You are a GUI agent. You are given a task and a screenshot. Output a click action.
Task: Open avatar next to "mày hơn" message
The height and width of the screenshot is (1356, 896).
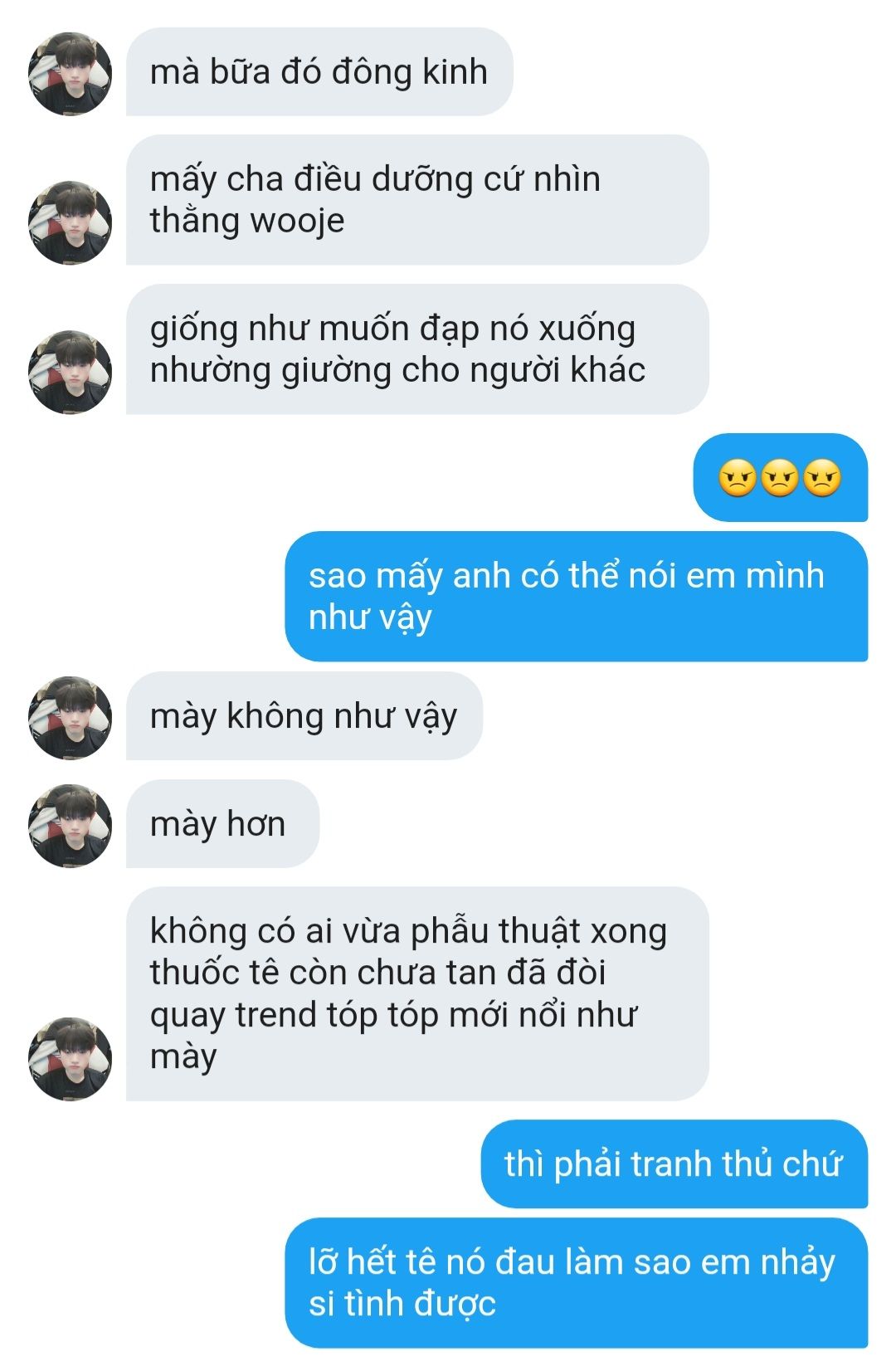tap(70, 825)
